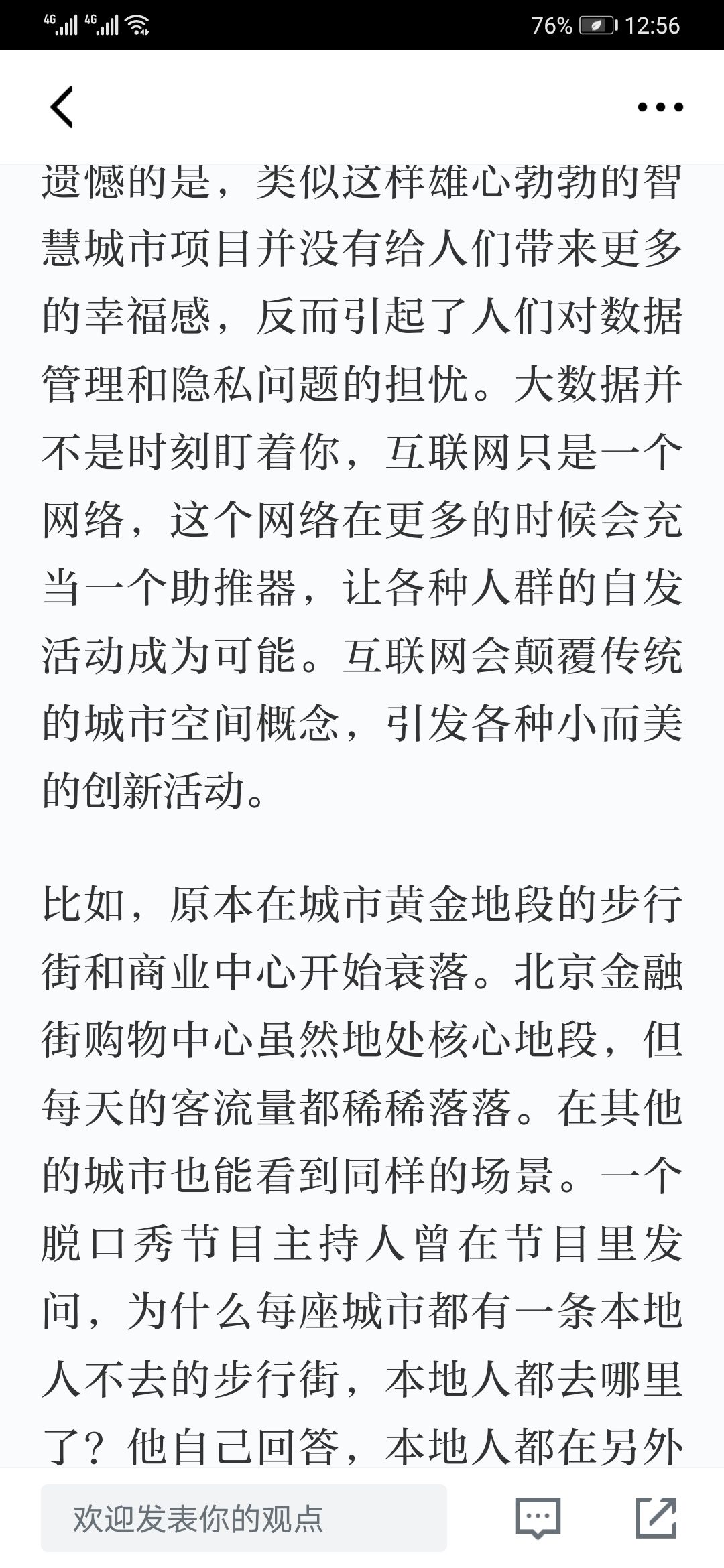
Task: Open the three-dot overflow menu
Action: (660, 107)
